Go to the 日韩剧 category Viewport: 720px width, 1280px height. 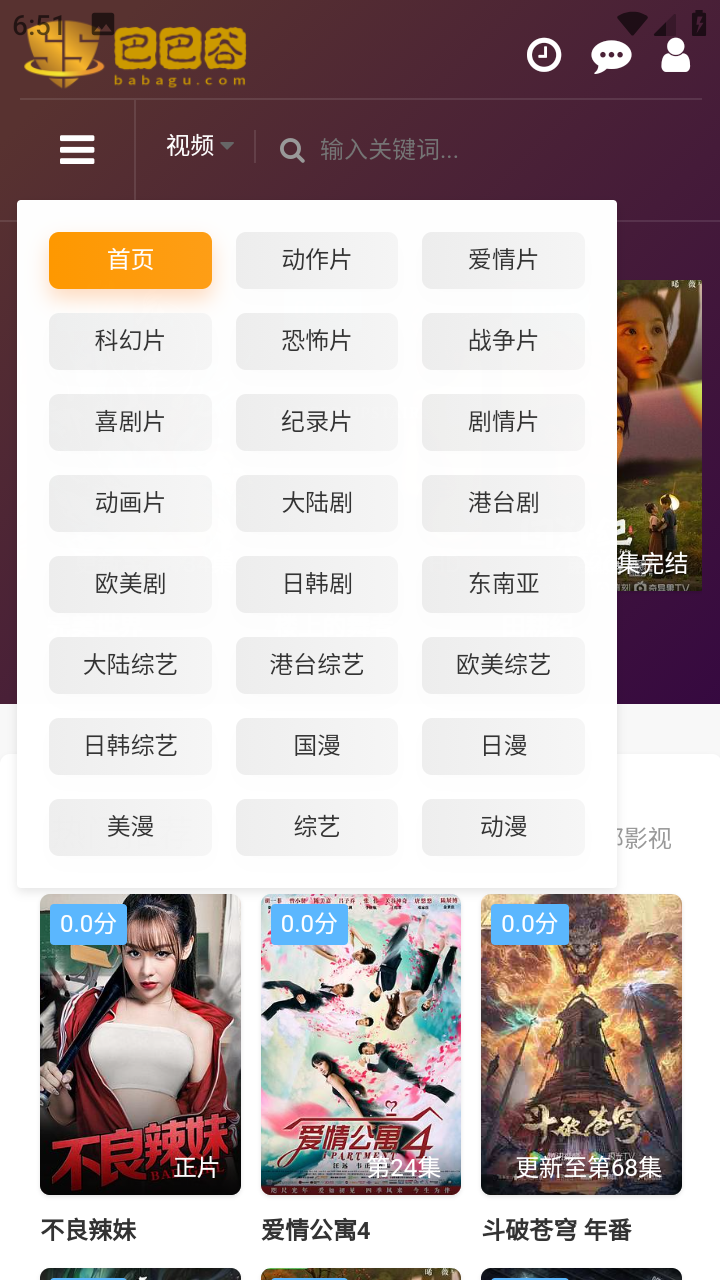(317, 584)
